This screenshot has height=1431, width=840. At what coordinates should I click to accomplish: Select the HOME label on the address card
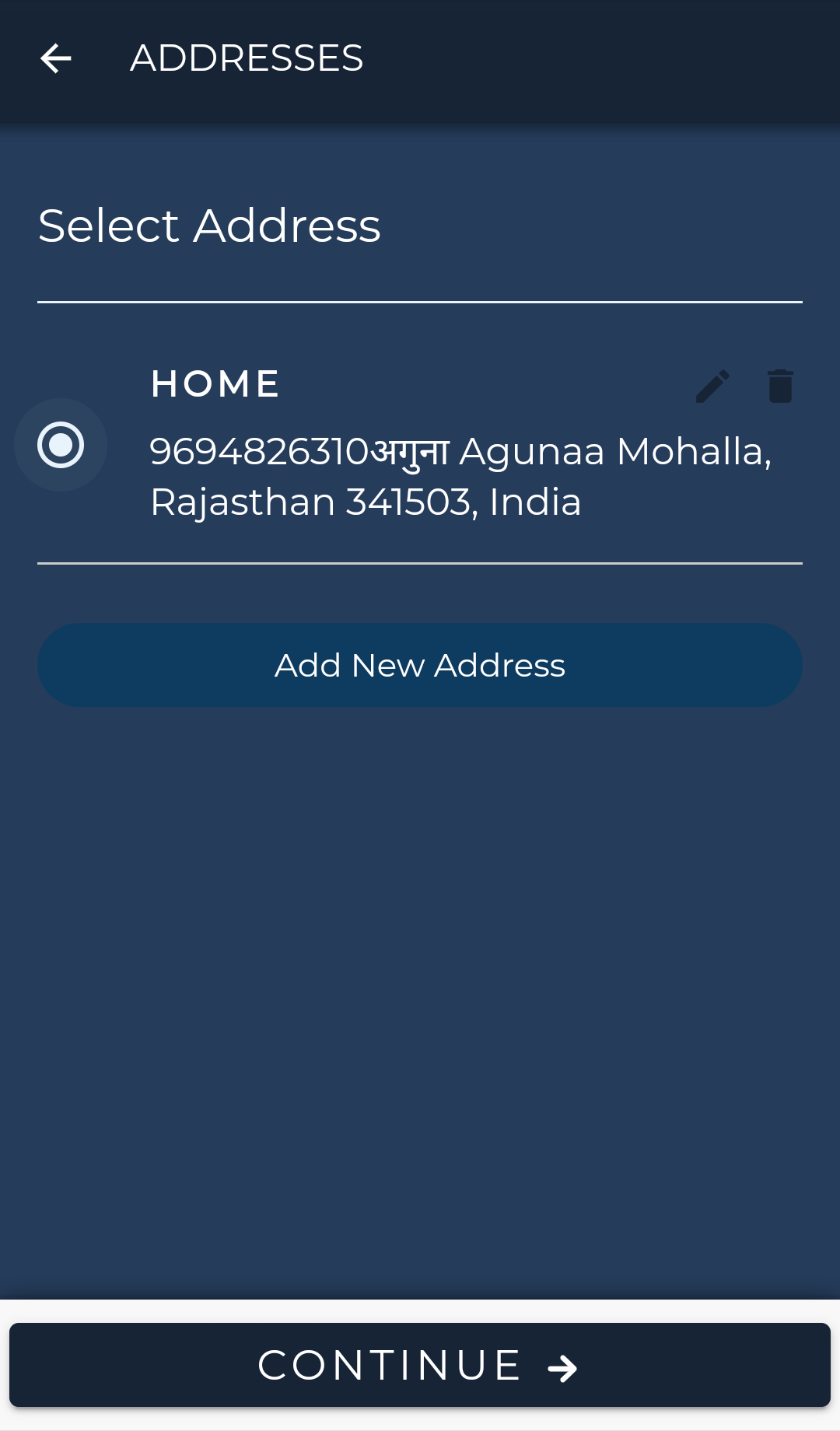[x=214, y=384]
